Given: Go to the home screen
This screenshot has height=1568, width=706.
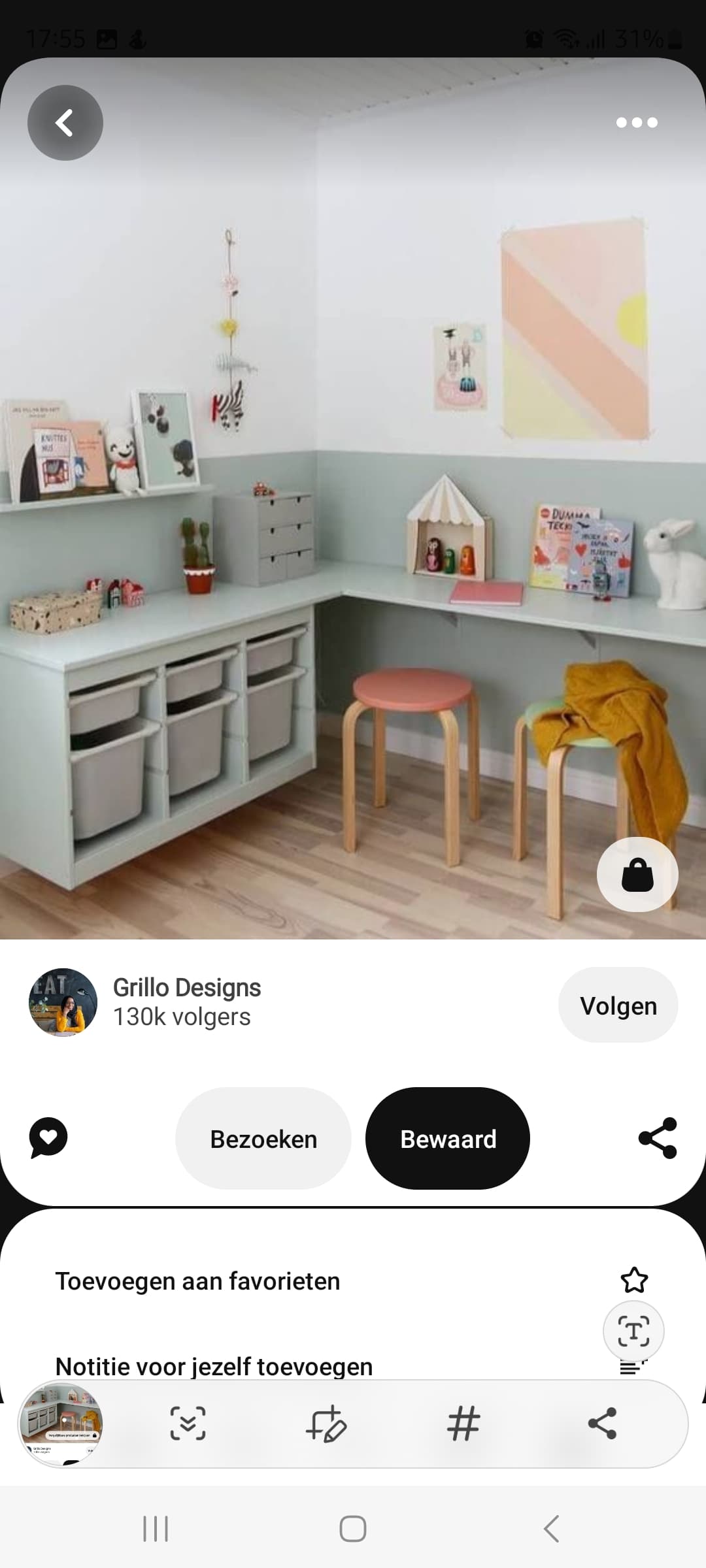Looking at the screenshot, I should [x=353, y=1529].
